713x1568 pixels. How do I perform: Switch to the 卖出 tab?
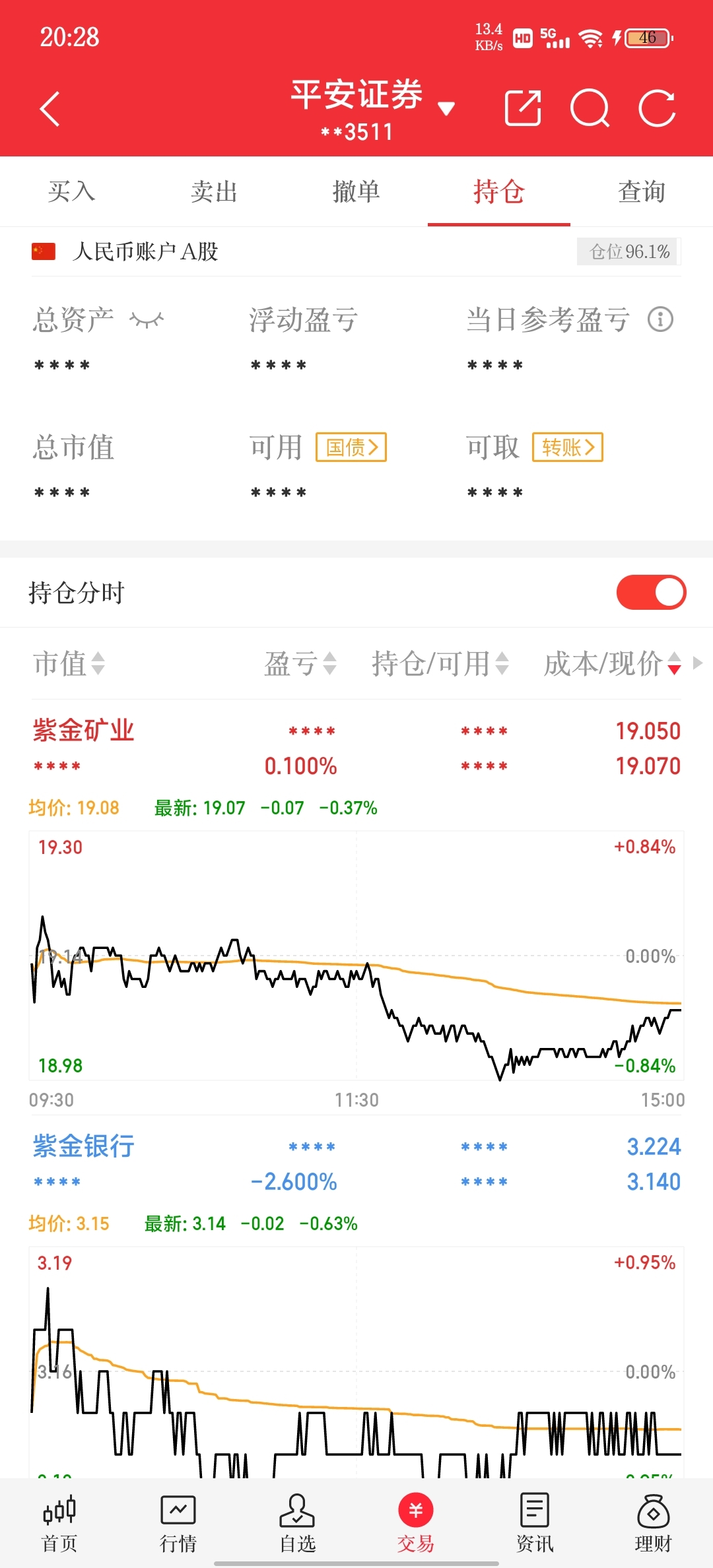[214, 192]
